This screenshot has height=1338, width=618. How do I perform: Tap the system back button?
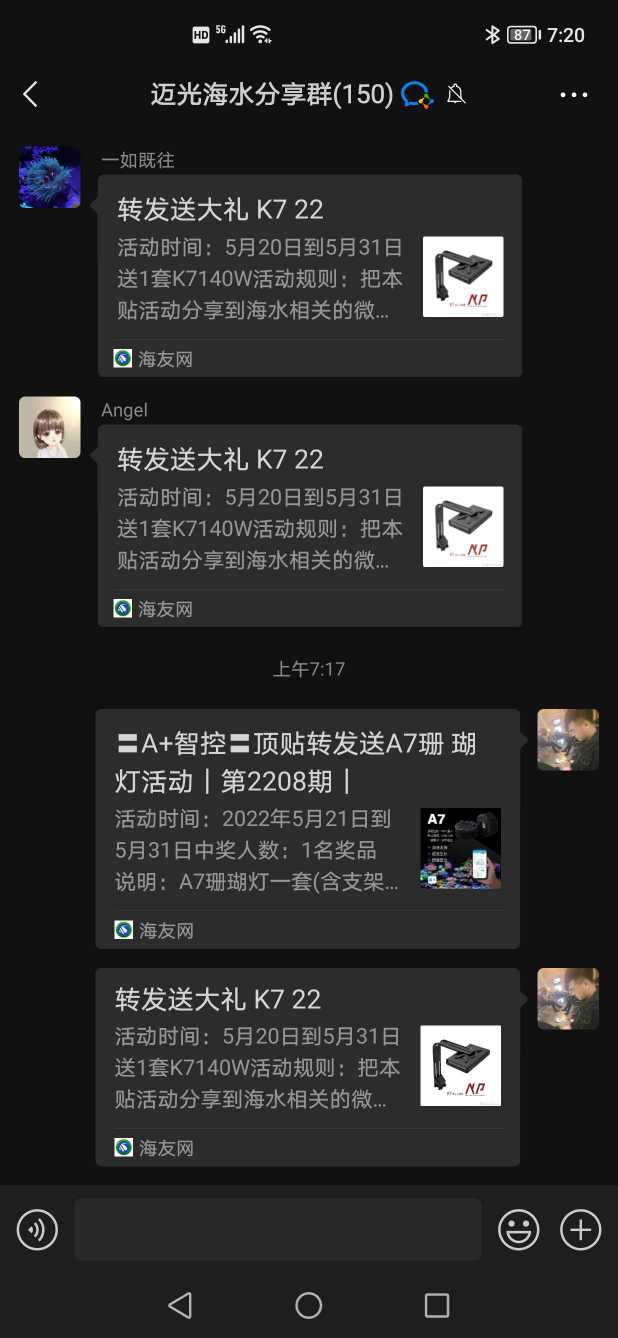180,1305
